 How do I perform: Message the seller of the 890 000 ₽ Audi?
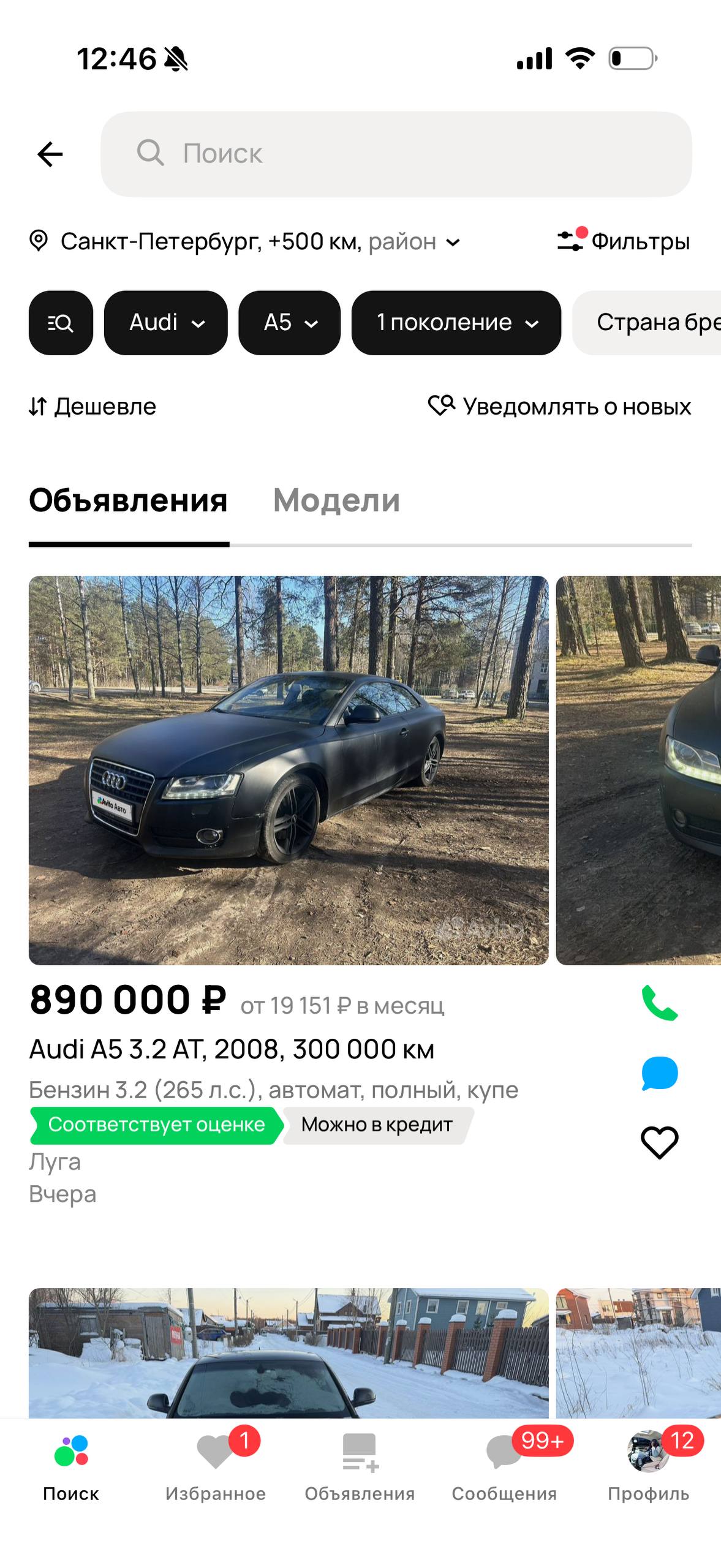click(x=659, y=1073)
